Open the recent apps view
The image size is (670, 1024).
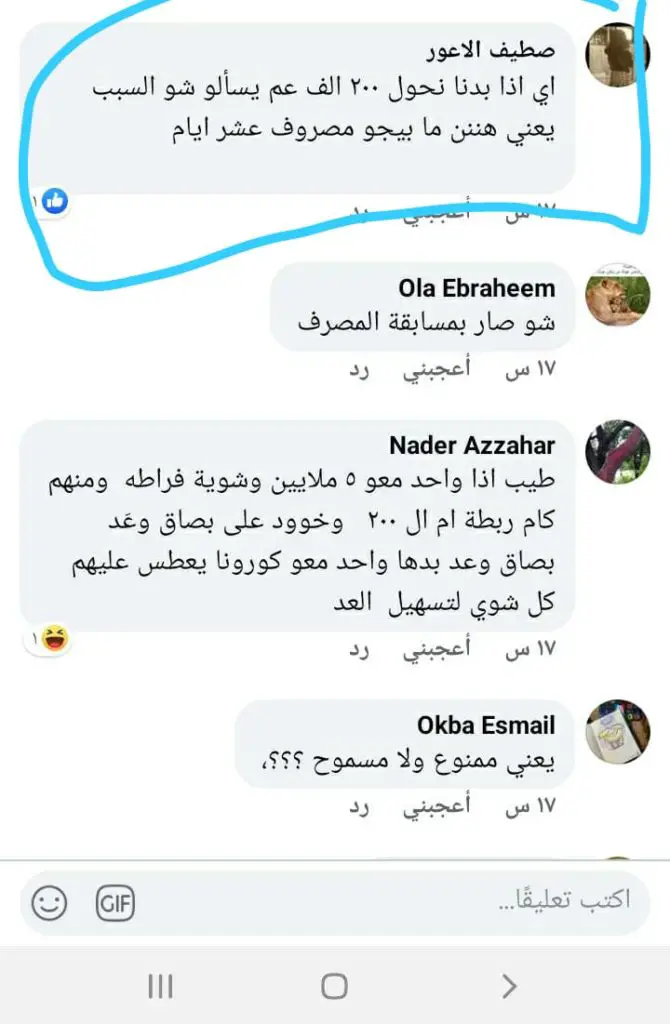click(x=160, y=987)
